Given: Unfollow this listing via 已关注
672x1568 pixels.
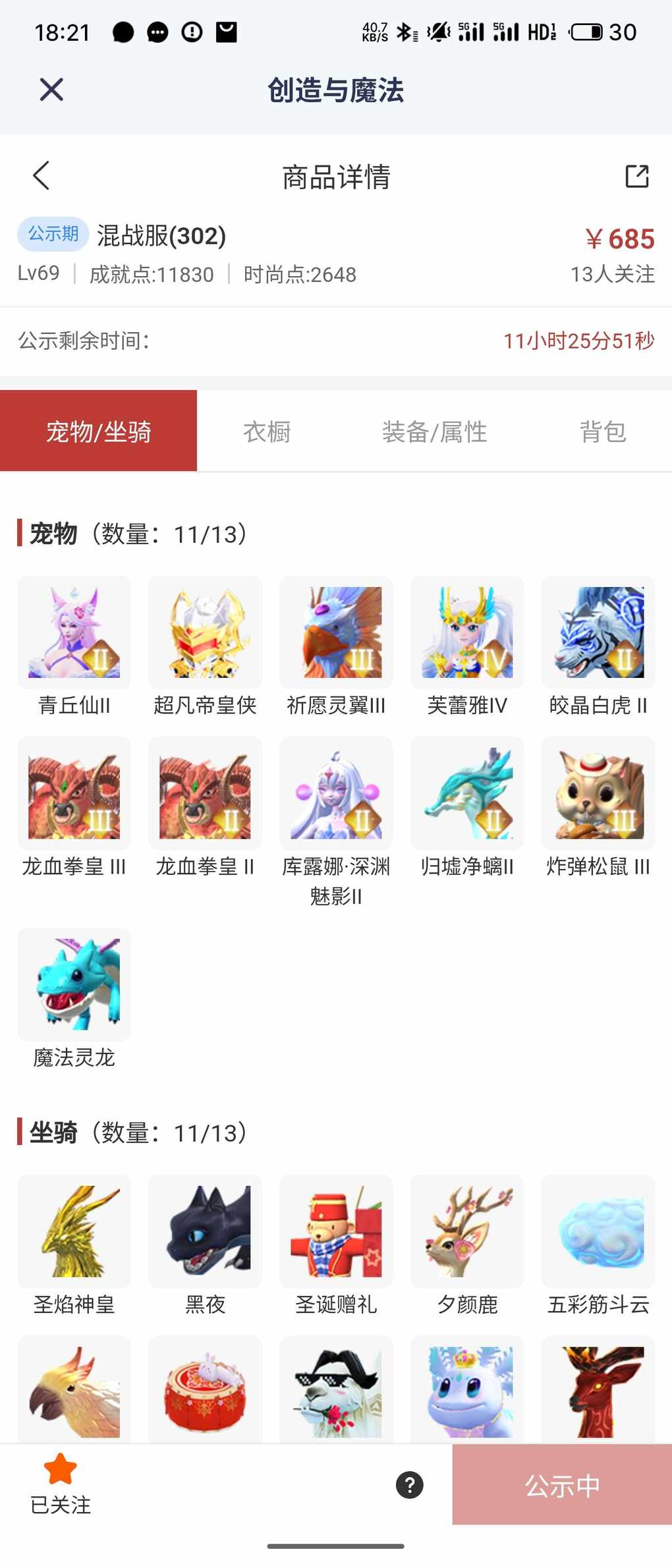Looking at the screenshot, I should (x=61, y=1484).
